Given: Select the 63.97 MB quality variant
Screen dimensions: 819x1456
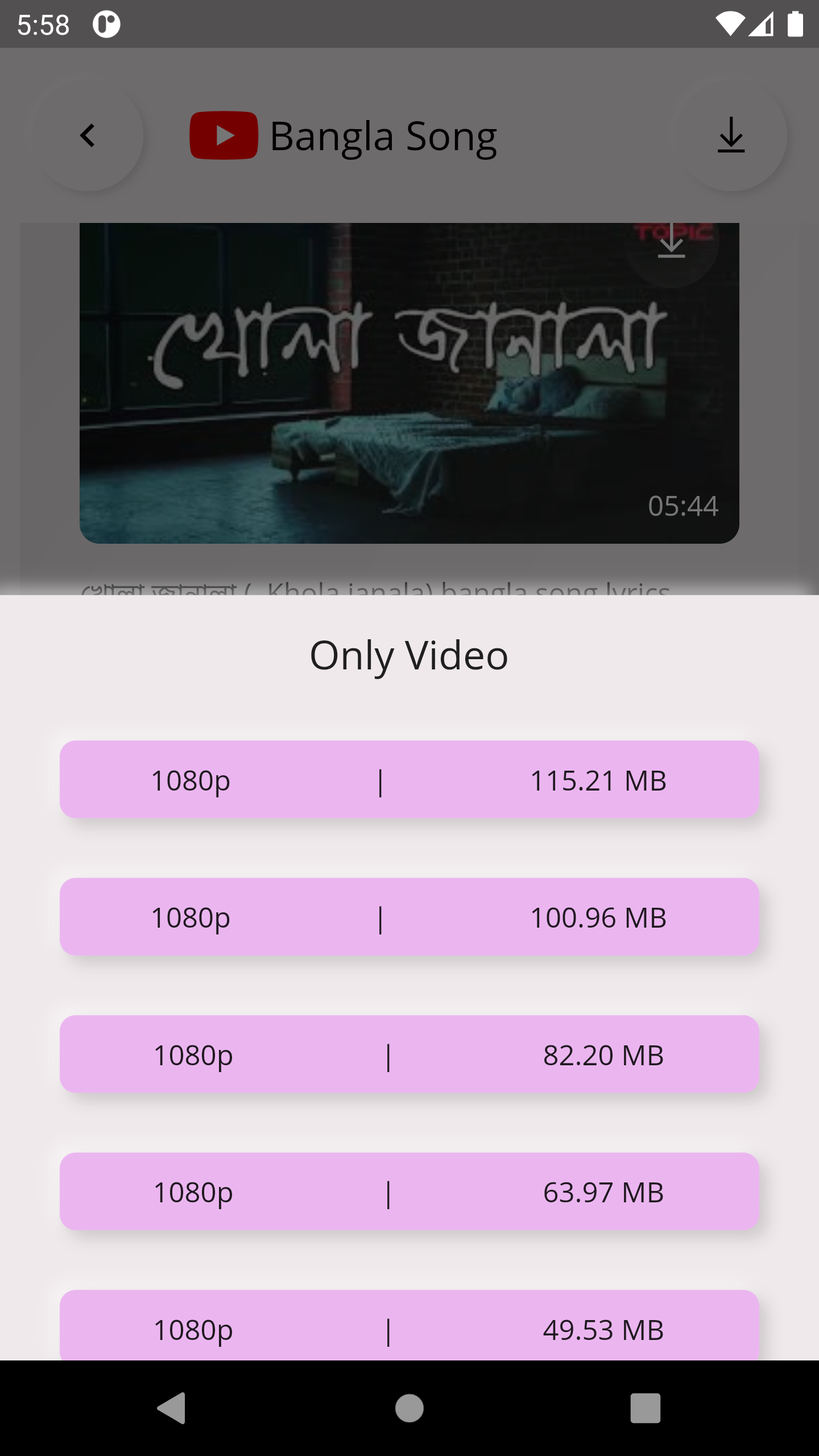Looking at the screenshot, I should click(x=409, y=1193).
